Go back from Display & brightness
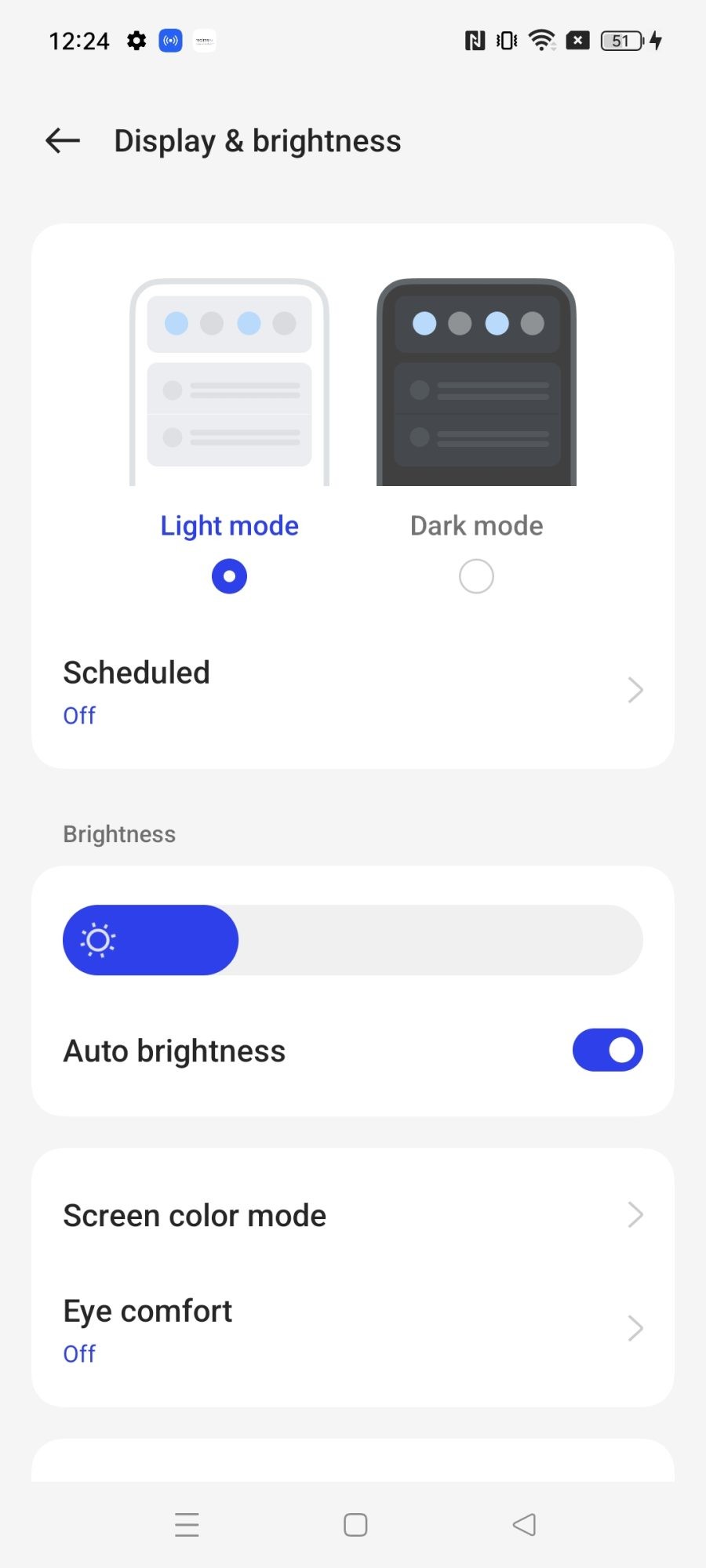706x1568 pixels. coord(63,141)
